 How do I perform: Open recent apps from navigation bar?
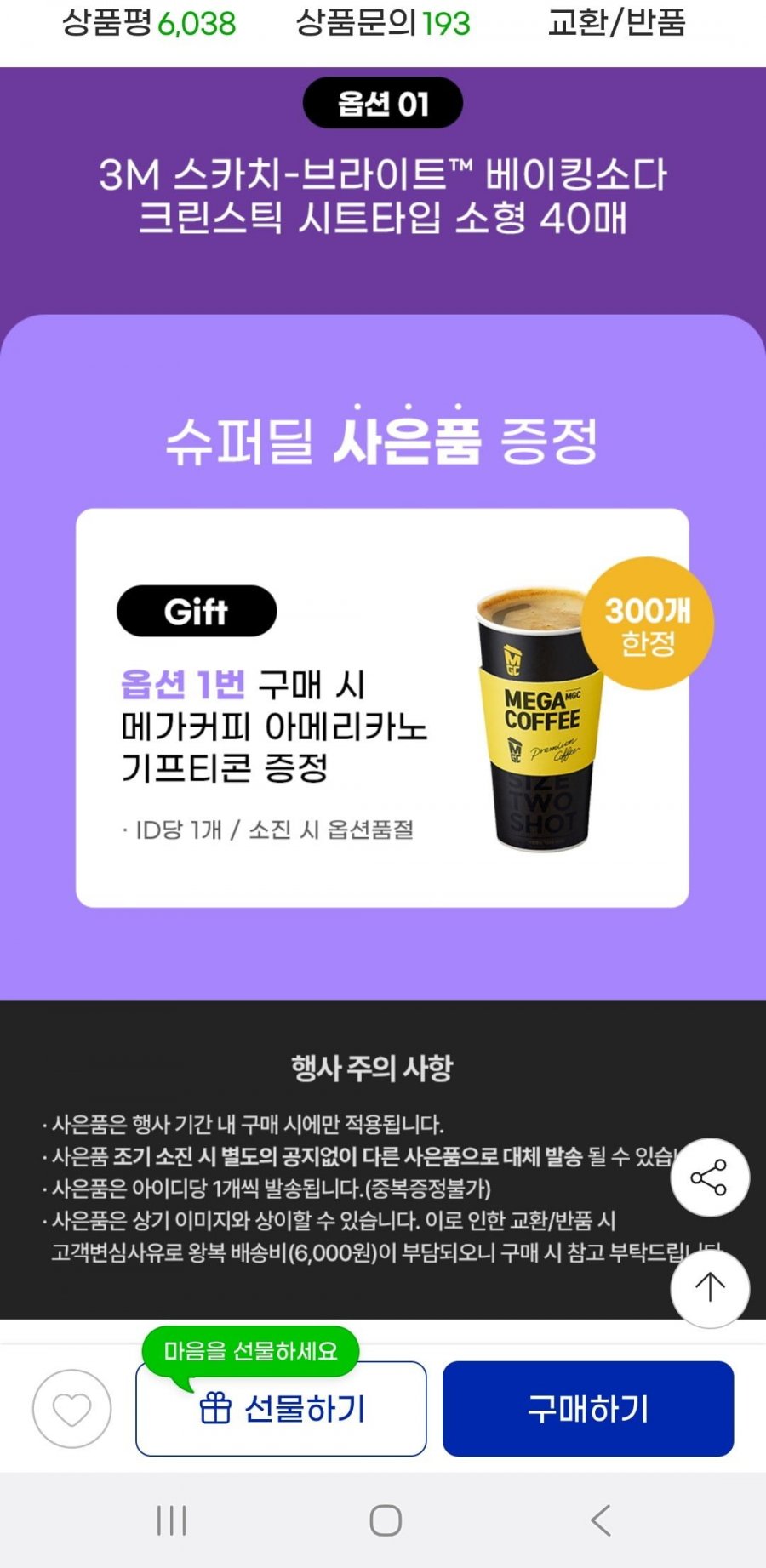pos(171,1520)
